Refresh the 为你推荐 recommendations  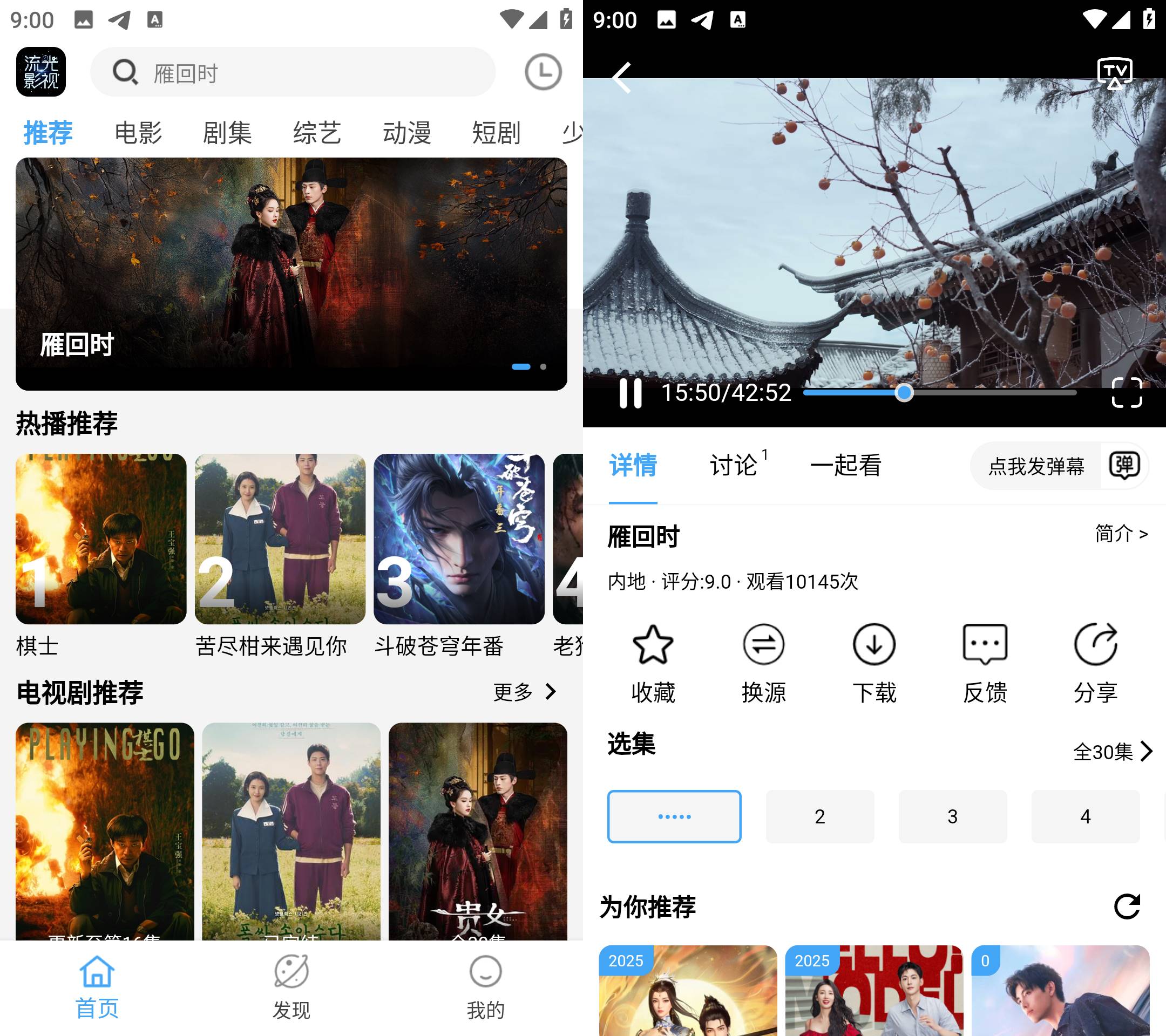click(1127, 906)
